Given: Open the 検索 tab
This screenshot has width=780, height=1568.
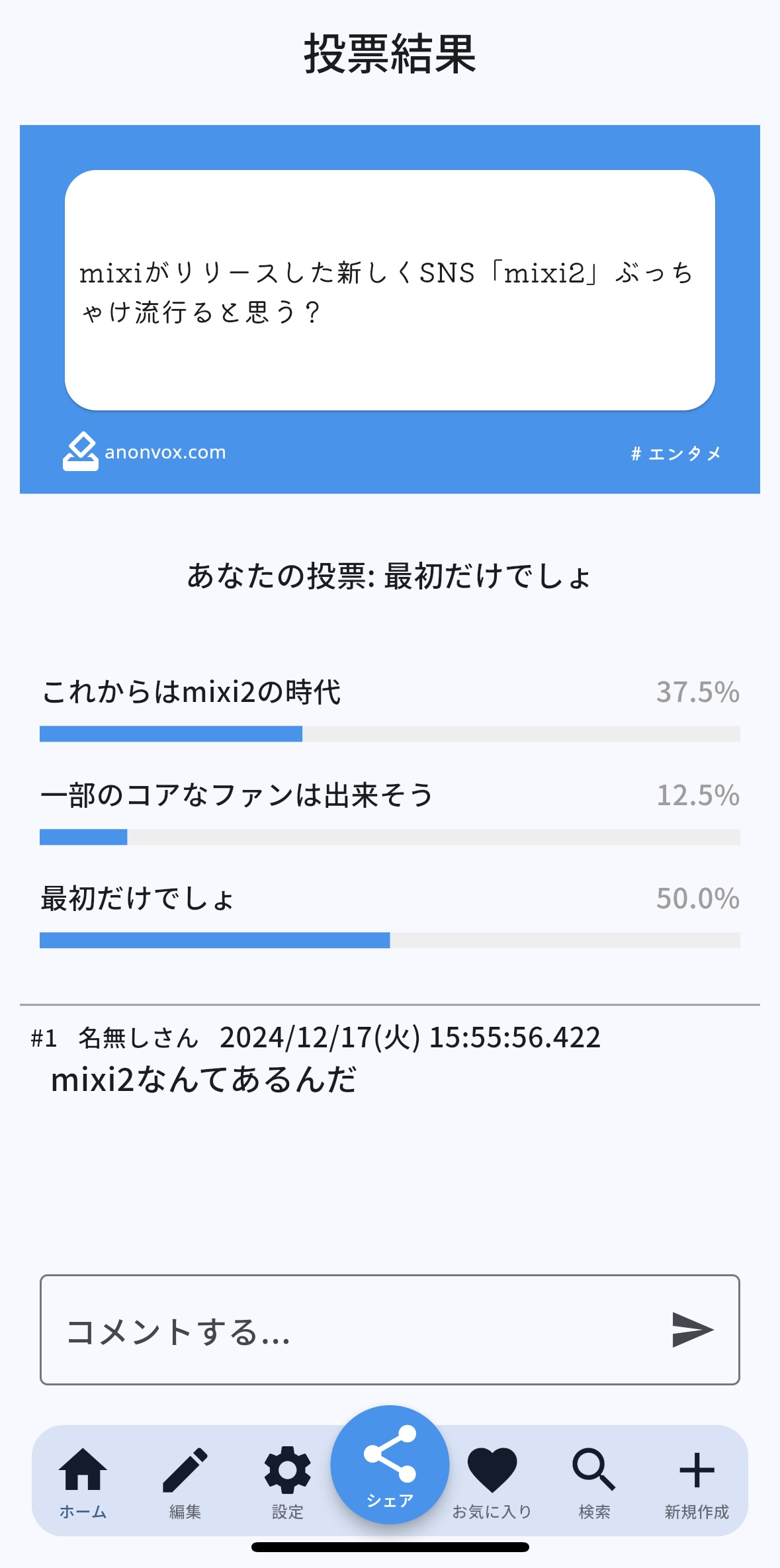Looking at the screenshot, I should pos(594,1482).
